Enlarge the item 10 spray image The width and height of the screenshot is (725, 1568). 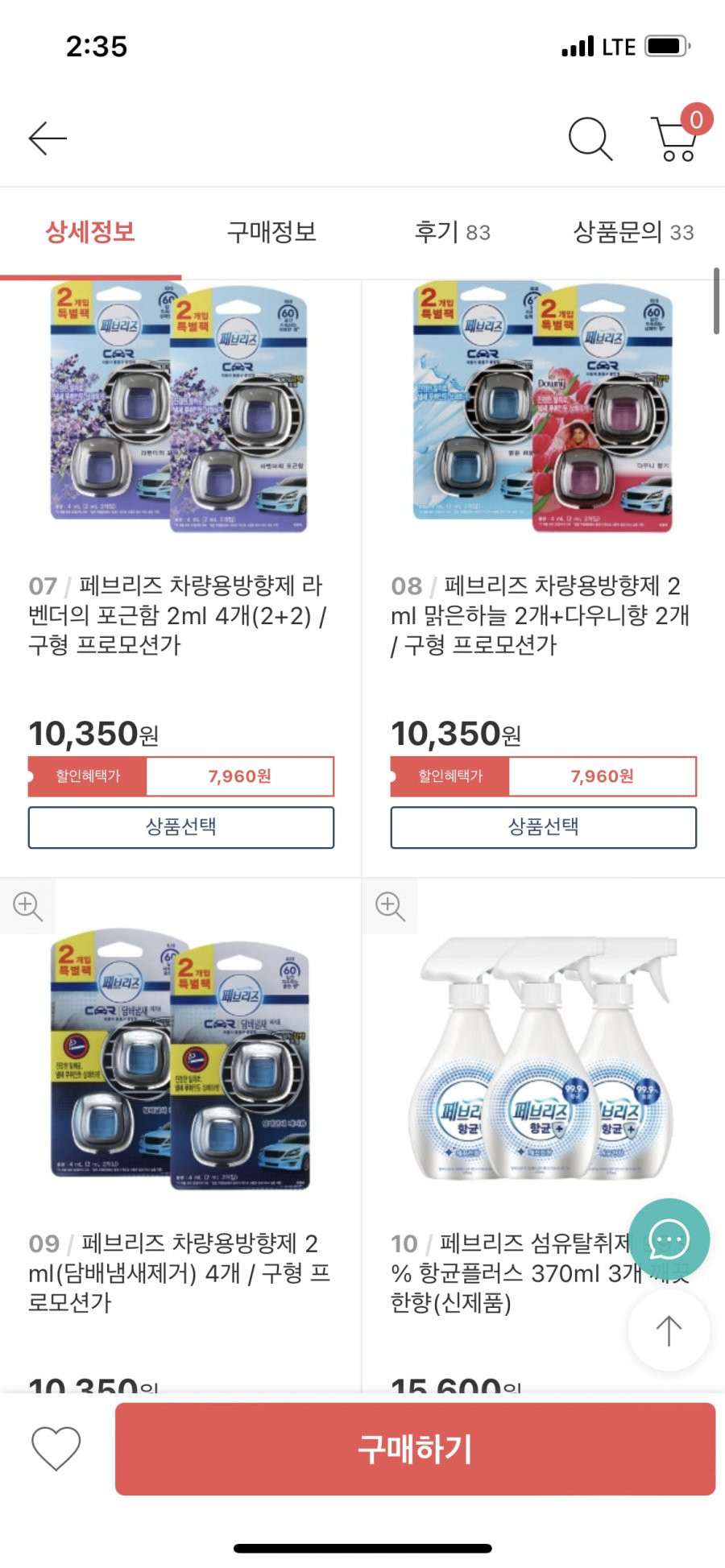click(x=390, y=906)
